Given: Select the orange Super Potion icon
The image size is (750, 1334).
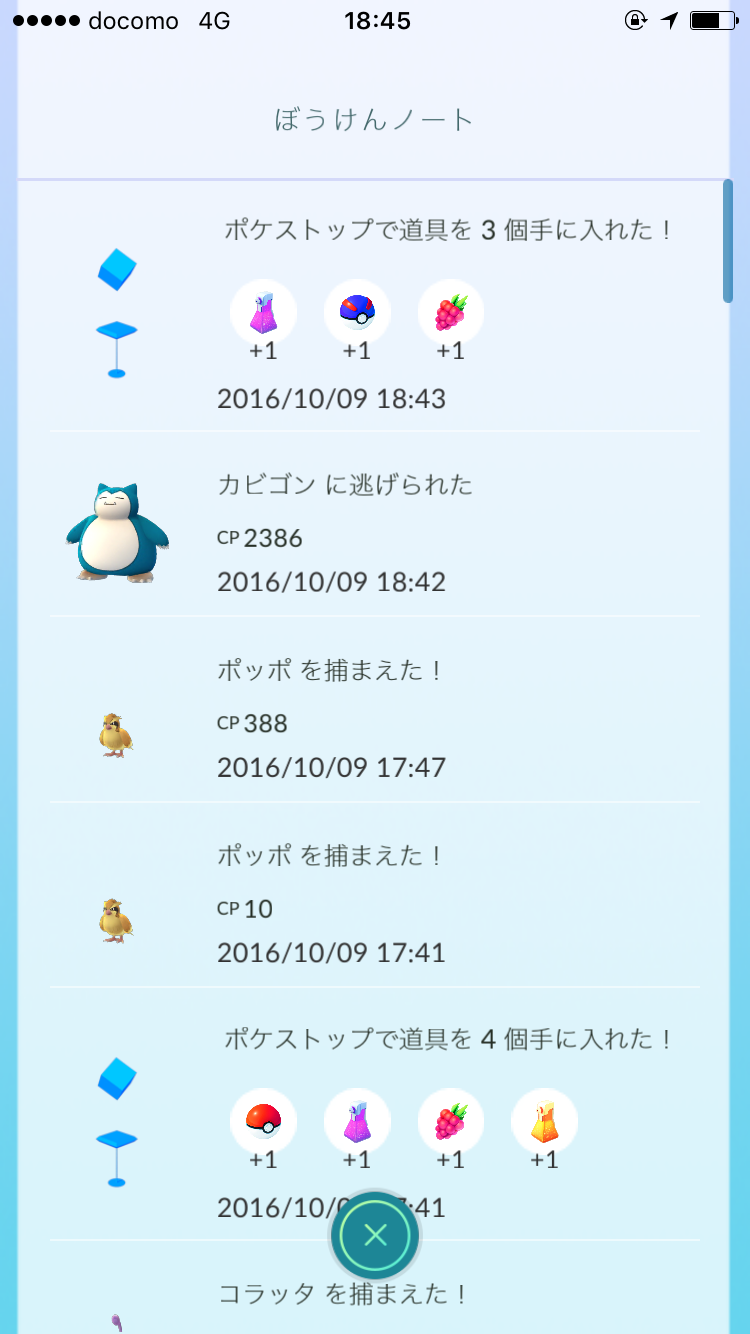Looking at the screenshot, I should coord(544,1122).
